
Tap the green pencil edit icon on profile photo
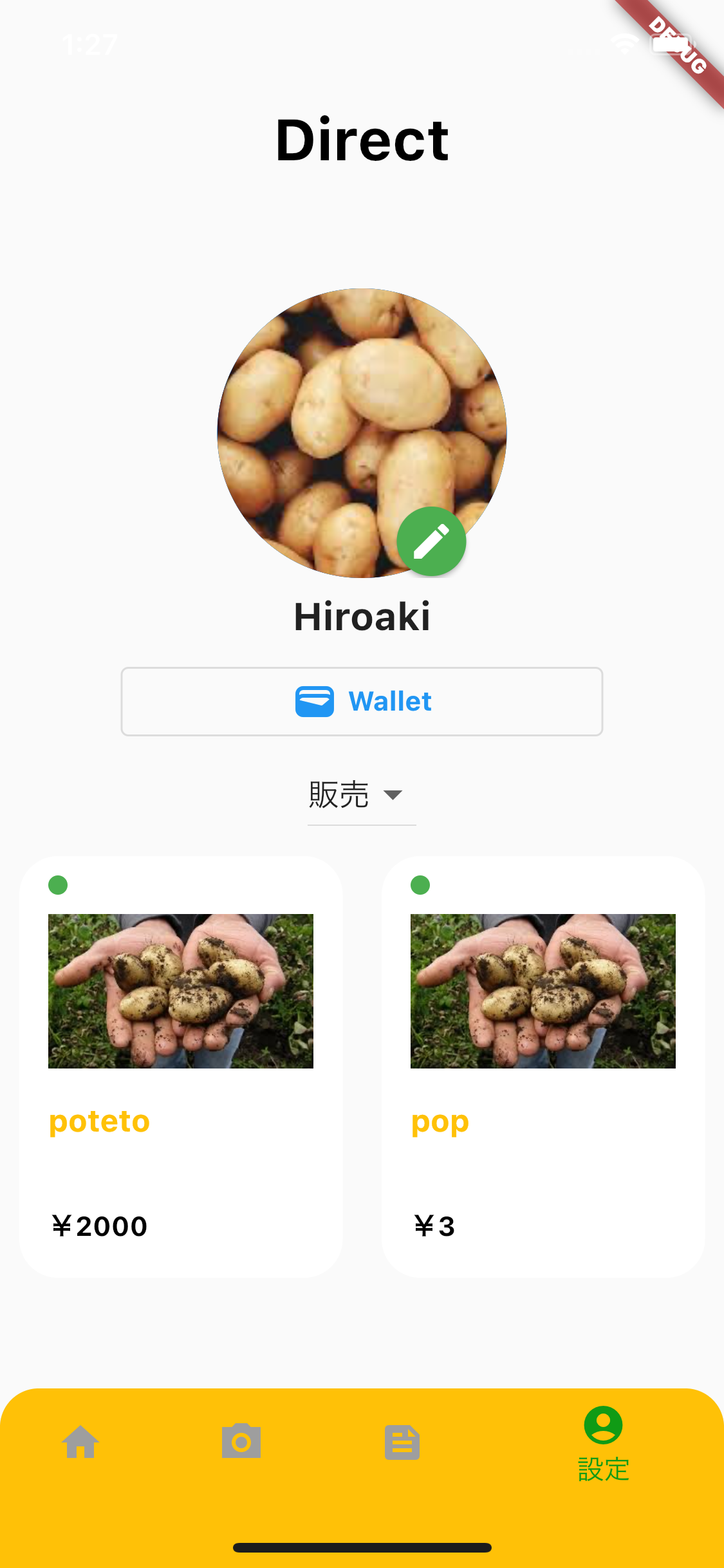click(x=431, y=541)
